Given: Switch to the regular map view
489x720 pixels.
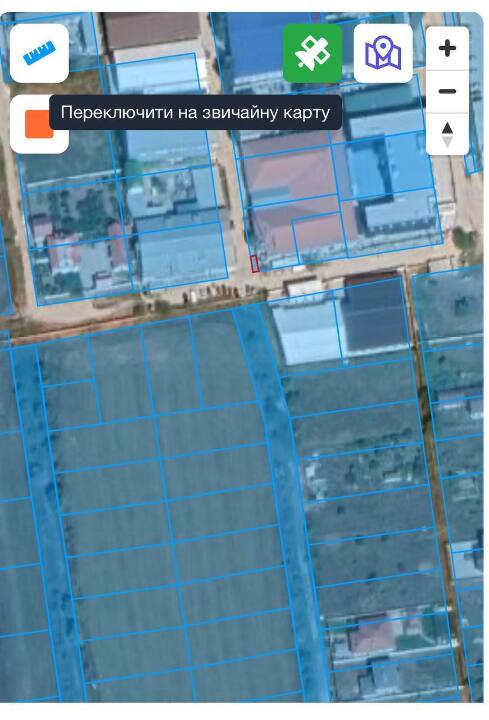Looking at the screenshot, I should (383, 53).
